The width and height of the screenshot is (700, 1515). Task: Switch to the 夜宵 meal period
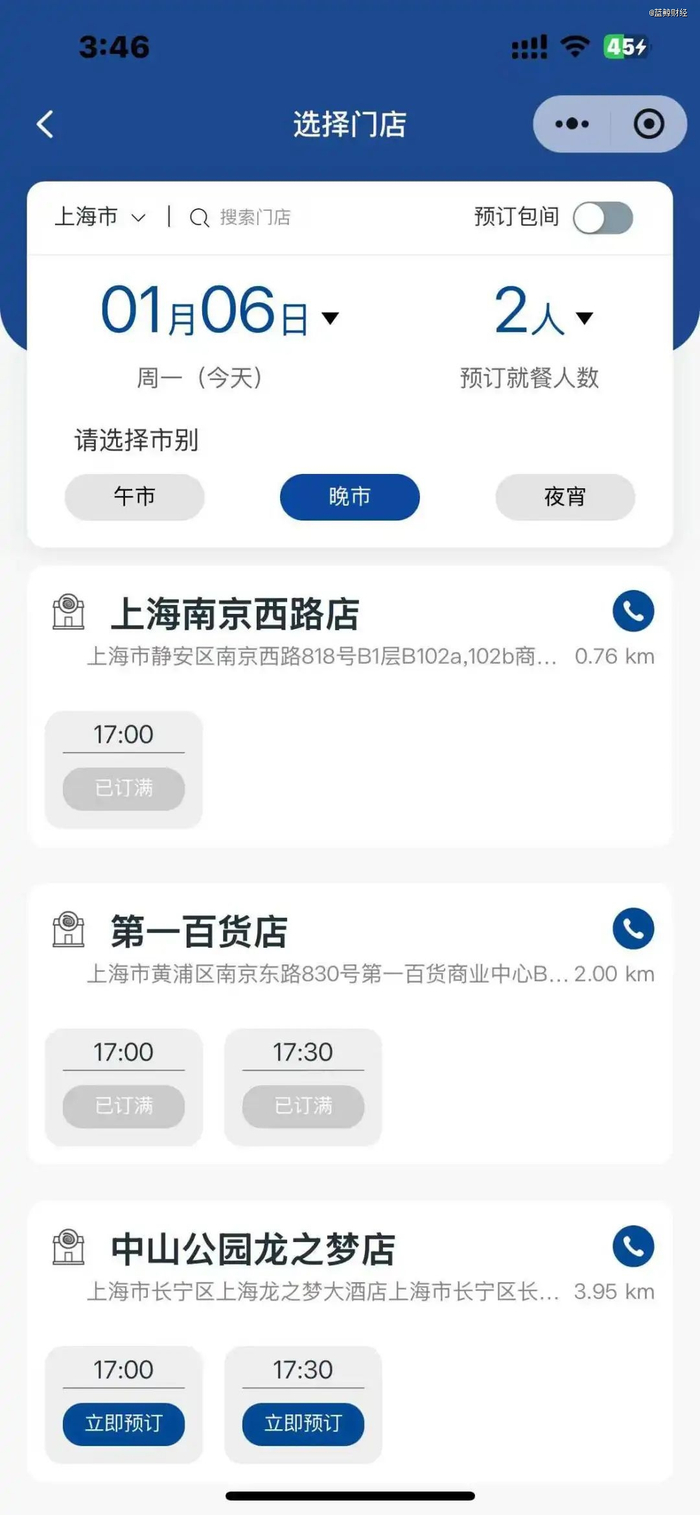click(x=565, y=497)
